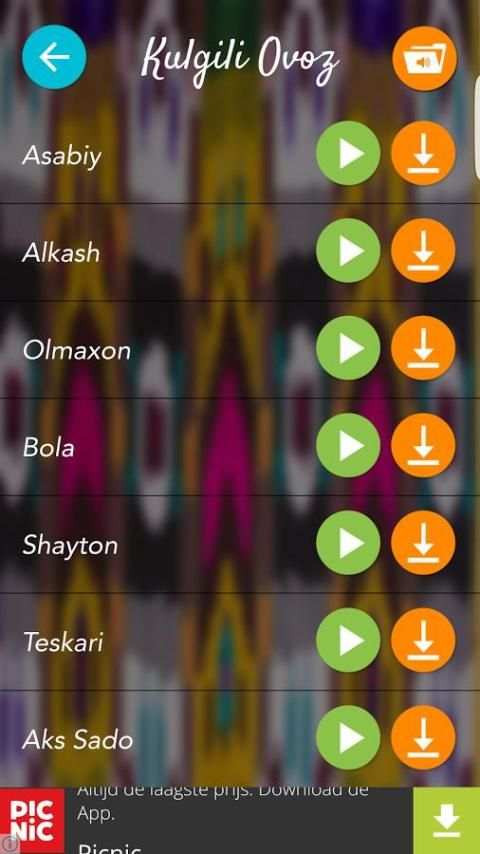The image size is (480, 854).
Task: Play the Olmaxon voice effect
Action: pyautogui.click(x=348, y=348)
